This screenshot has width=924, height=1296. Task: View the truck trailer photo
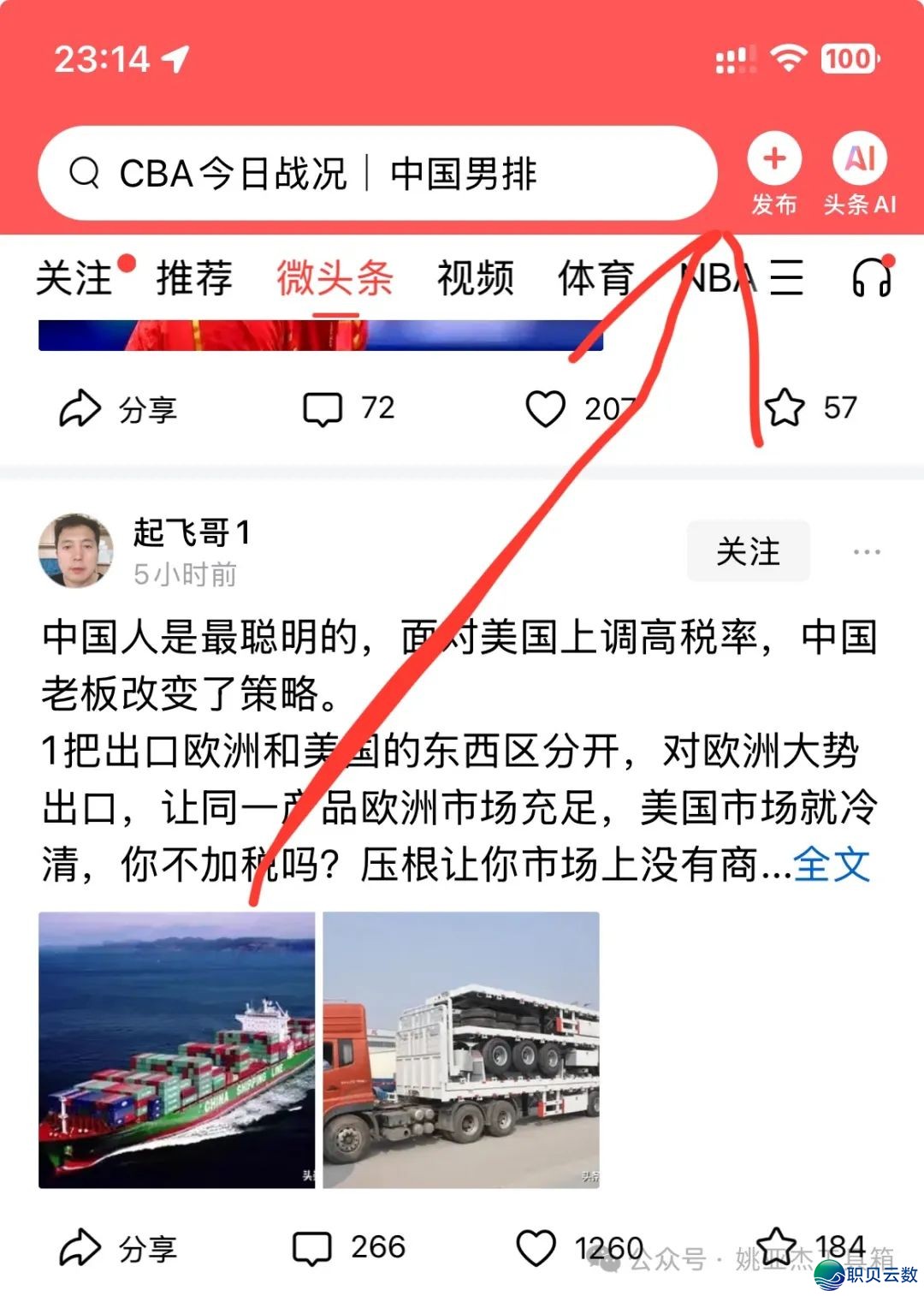461,1049
